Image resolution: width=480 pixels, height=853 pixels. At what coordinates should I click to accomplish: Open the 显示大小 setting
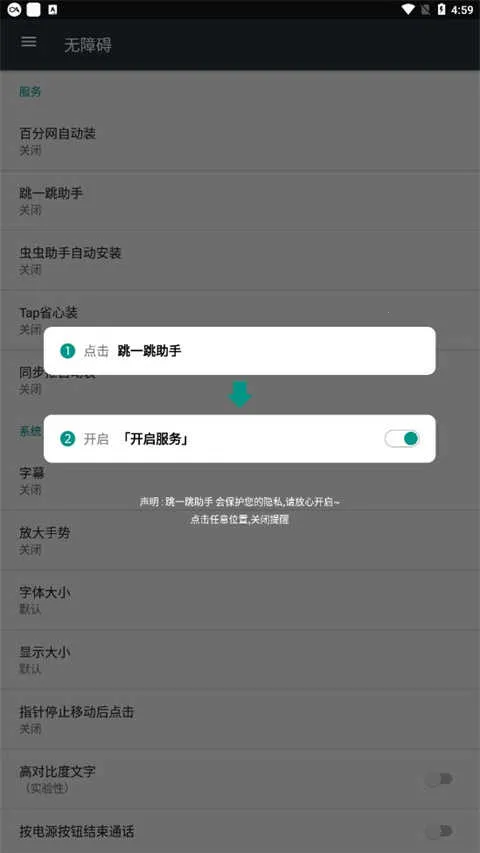coord(240,659)
